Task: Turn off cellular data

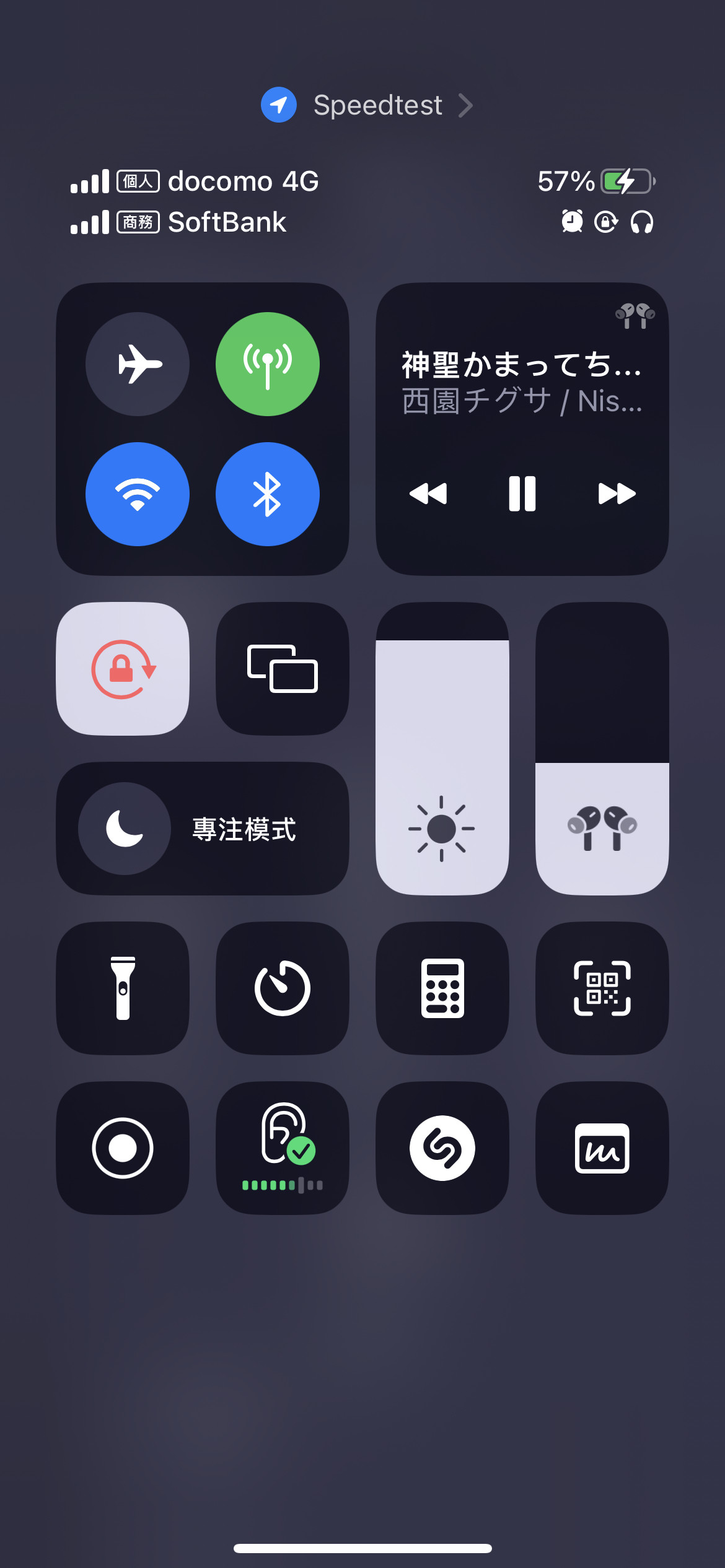Action: [268, 364]
